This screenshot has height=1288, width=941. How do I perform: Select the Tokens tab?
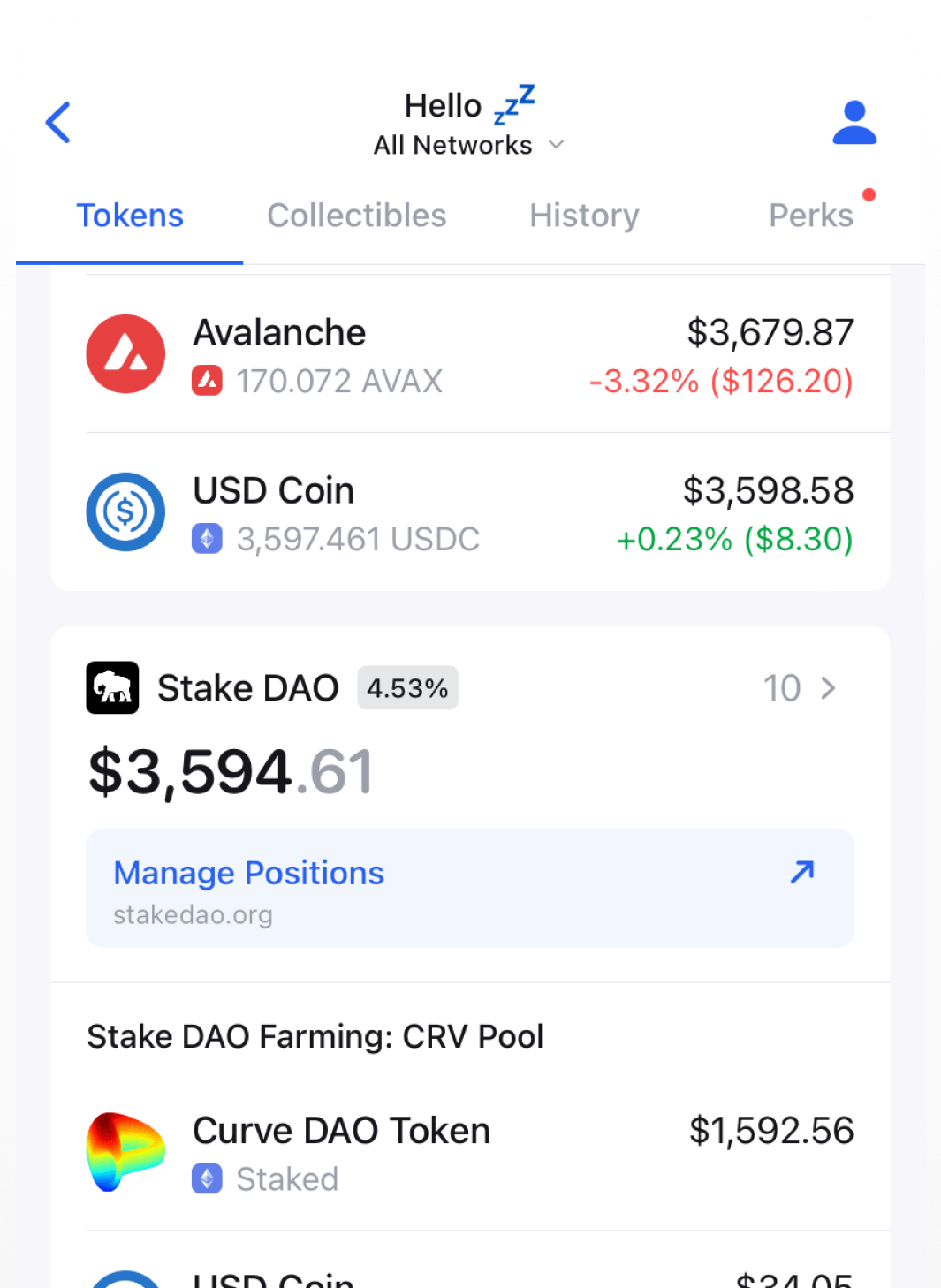coord(130,216)
